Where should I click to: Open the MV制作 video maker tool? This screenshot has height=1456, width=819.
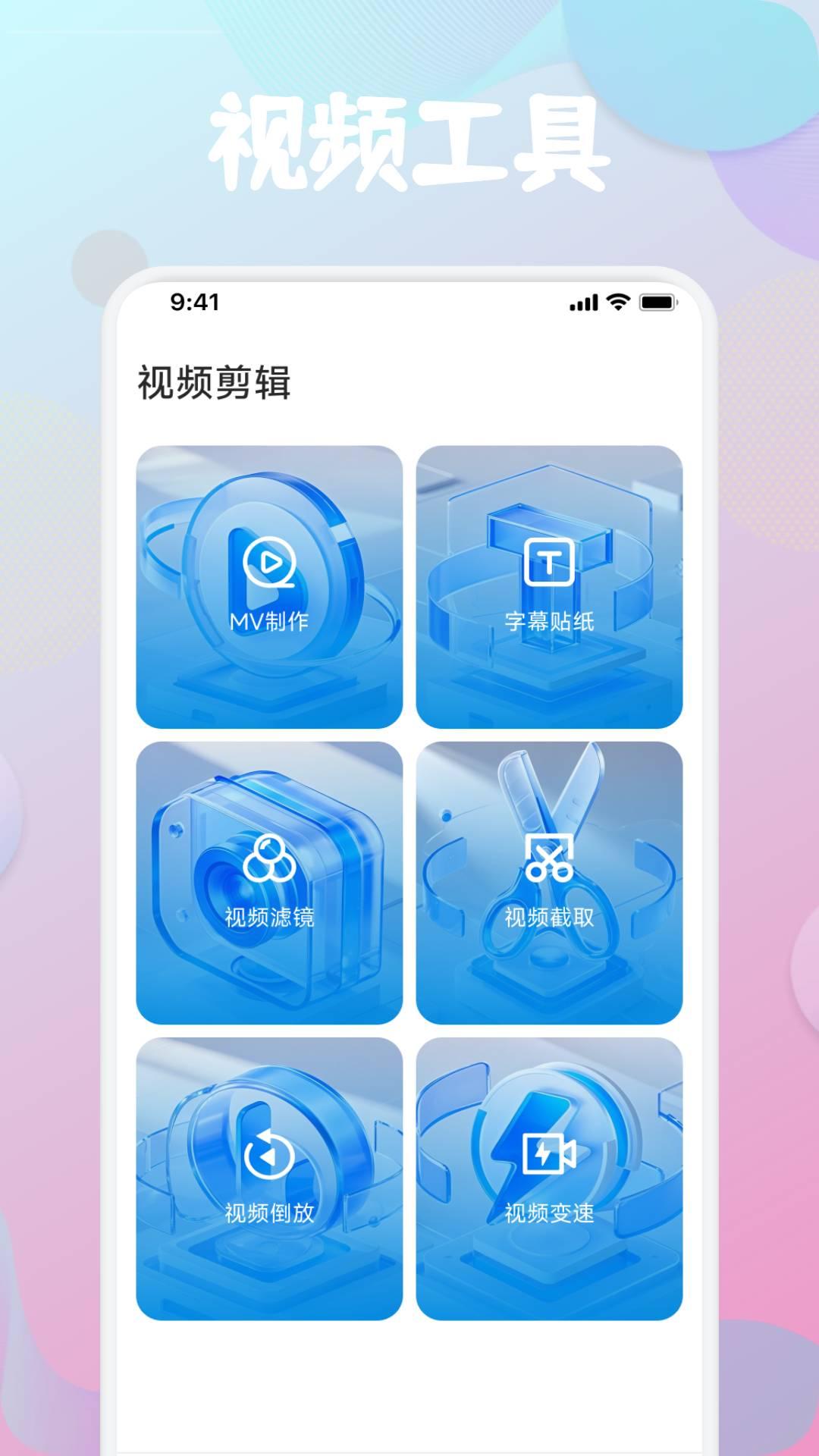pyautogui.click(x=269, y=584)
